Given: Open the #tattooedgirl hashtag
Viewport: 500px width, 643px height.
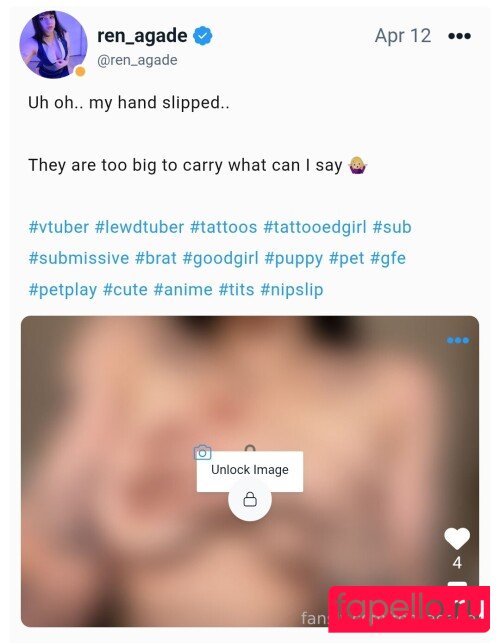Looking at the screenshot, I should (x=315, y=227).
